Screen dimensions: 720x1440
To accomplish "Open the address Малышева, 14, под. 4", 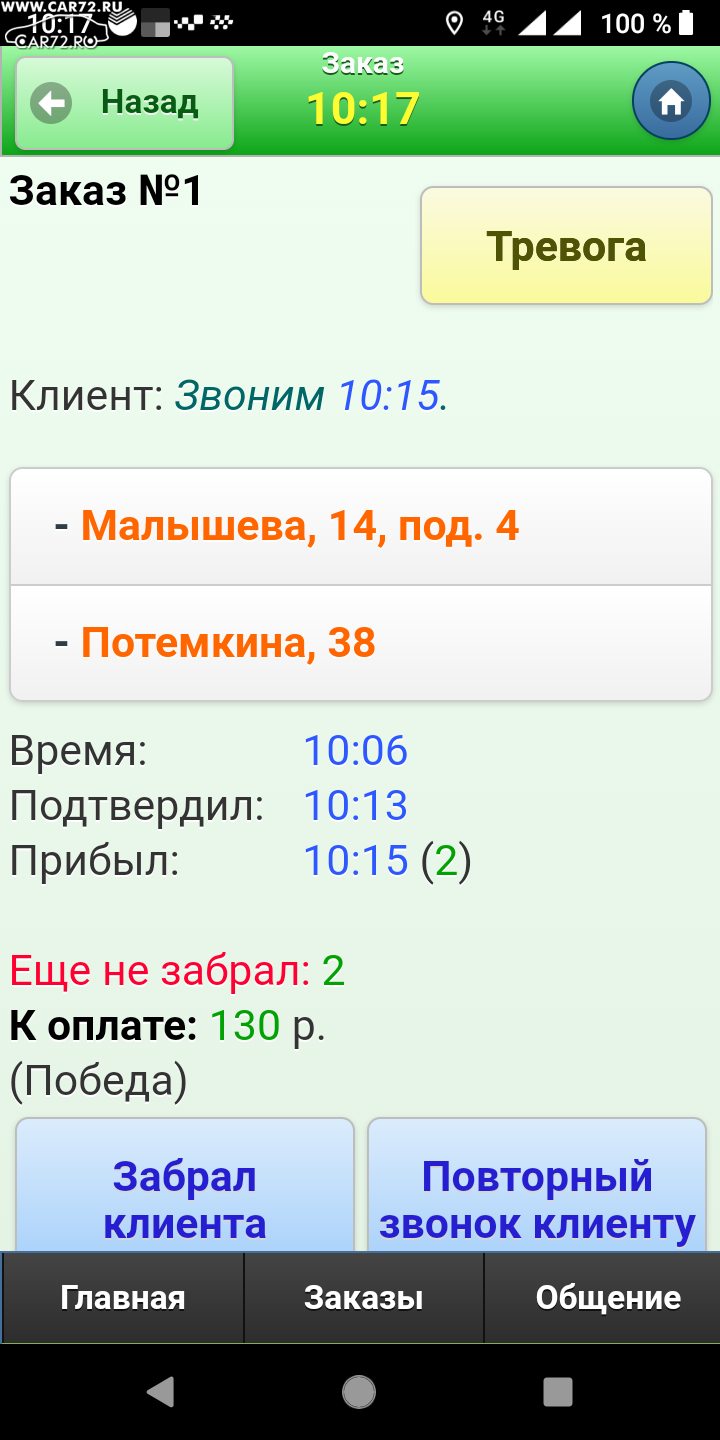I will click(361, 526).
